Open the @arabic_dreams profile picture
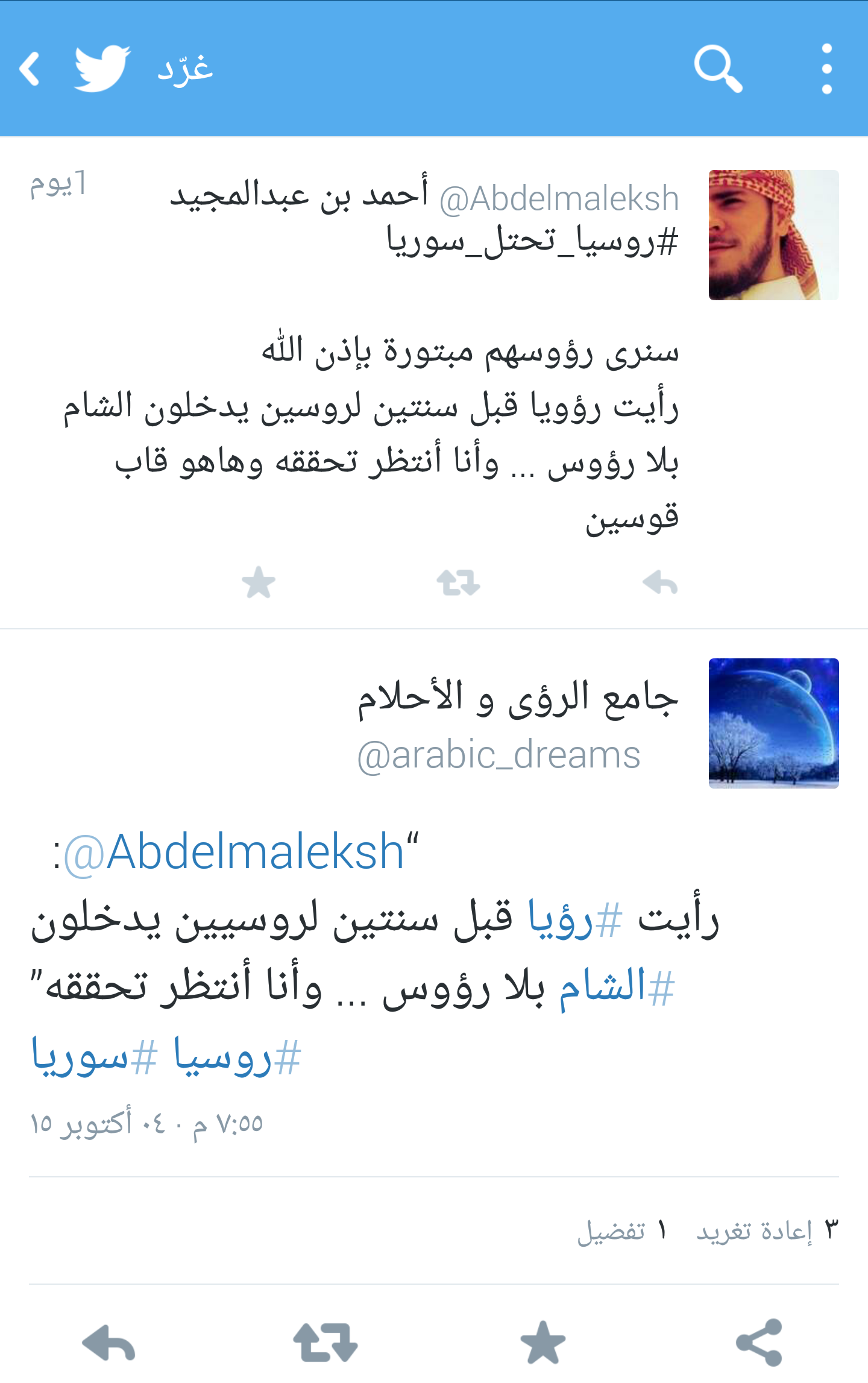The height and width of the screenshot is (1383, 868). (773, 723)
